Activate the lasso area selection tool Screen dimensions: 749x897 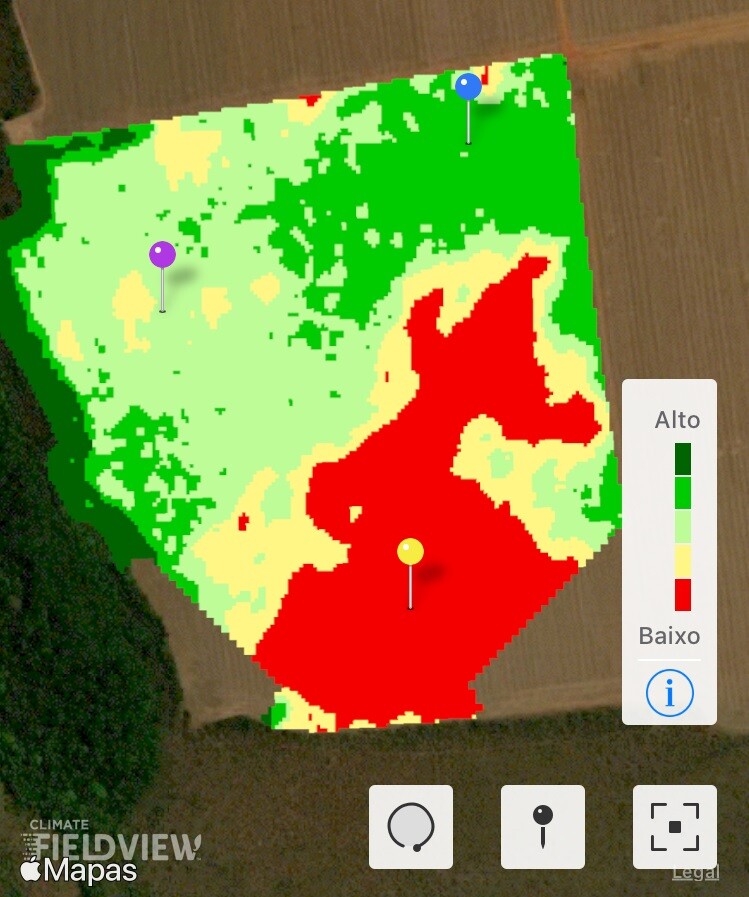411,827
